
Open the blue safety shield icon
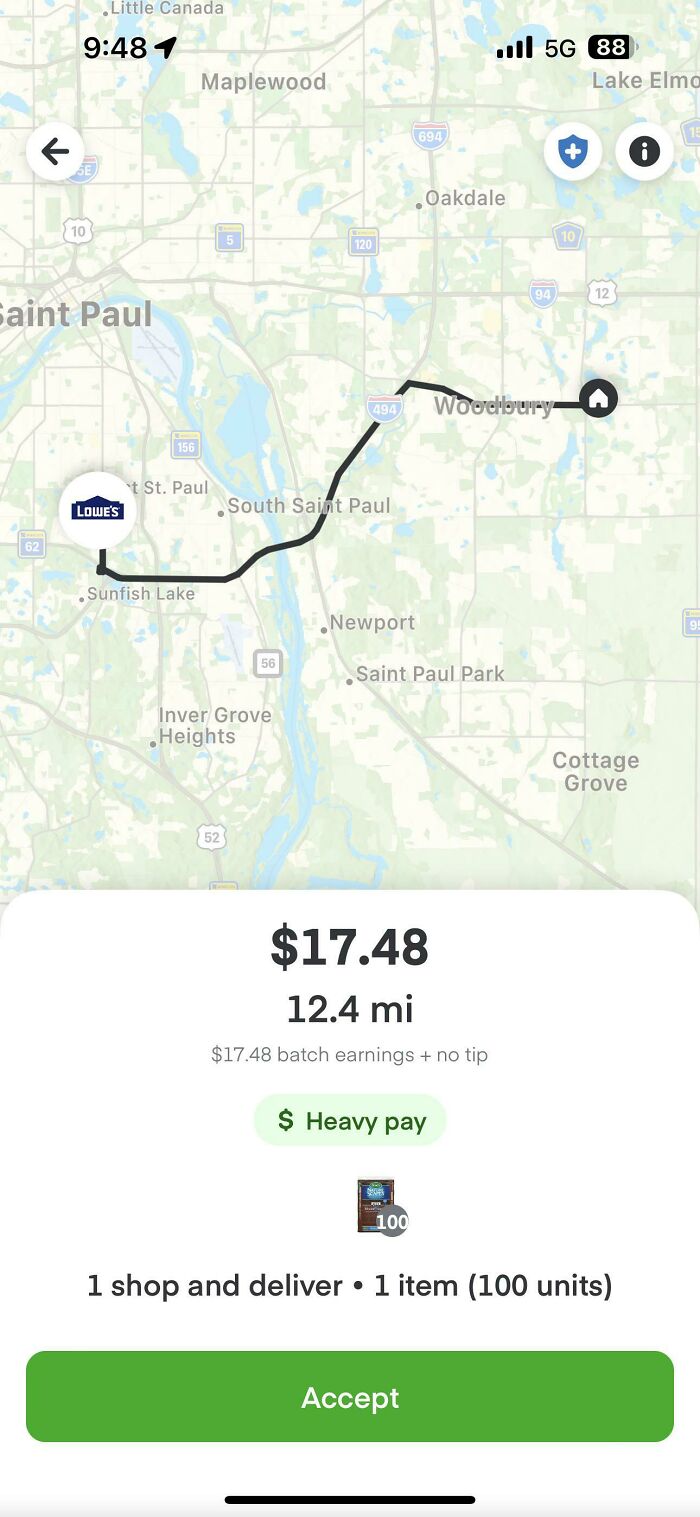[572, 153]
